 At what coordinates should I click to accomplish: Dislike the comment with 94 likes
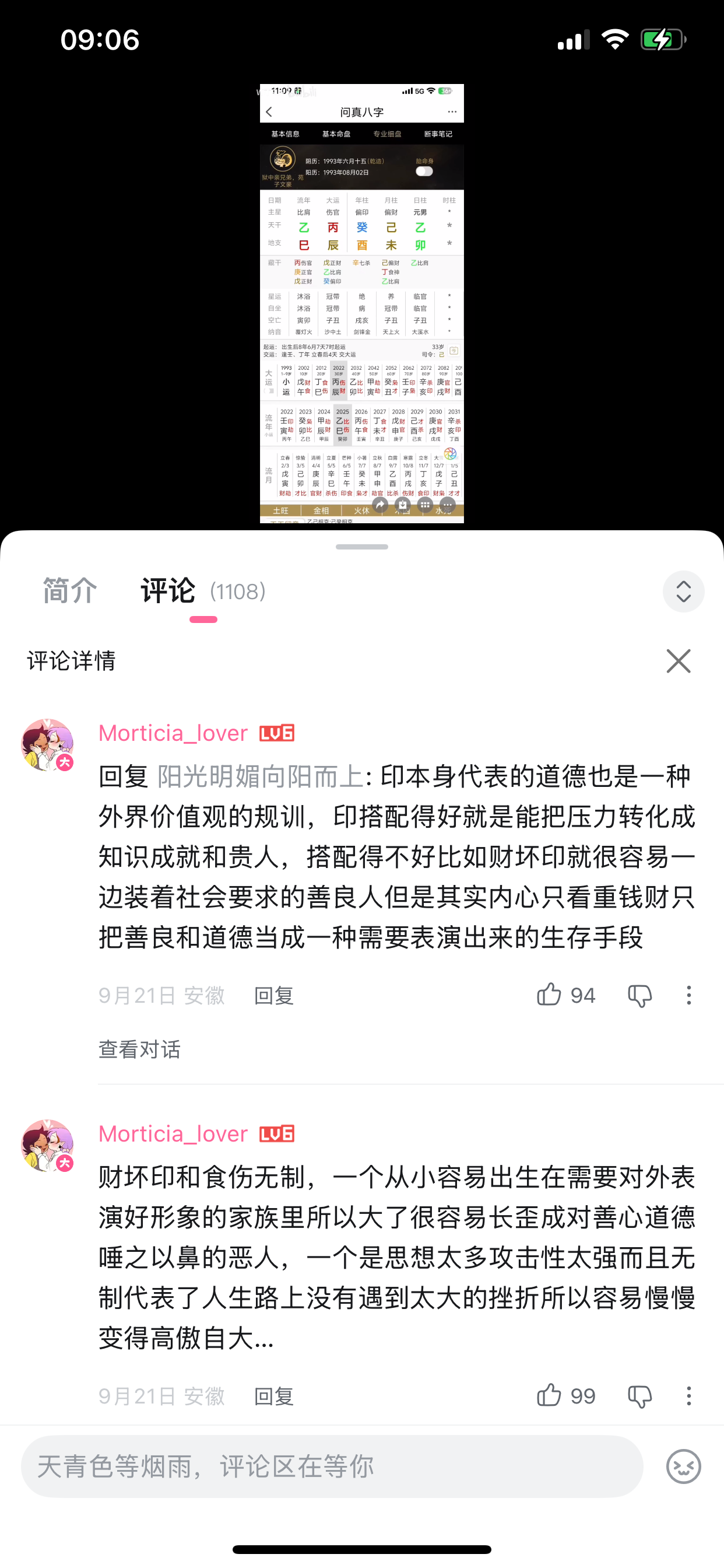click(x=639, y=995)
